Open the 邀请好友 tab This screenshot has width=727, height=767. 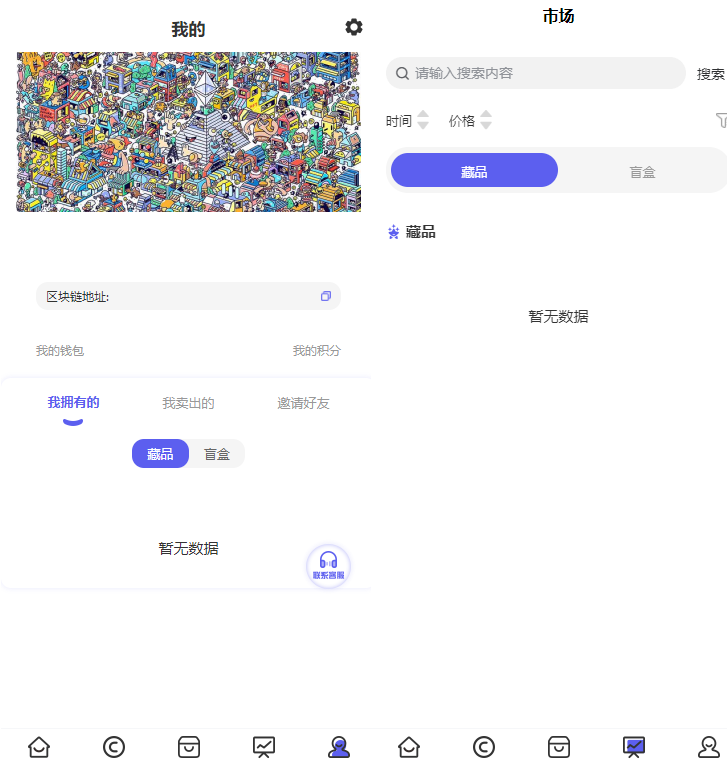303,403
